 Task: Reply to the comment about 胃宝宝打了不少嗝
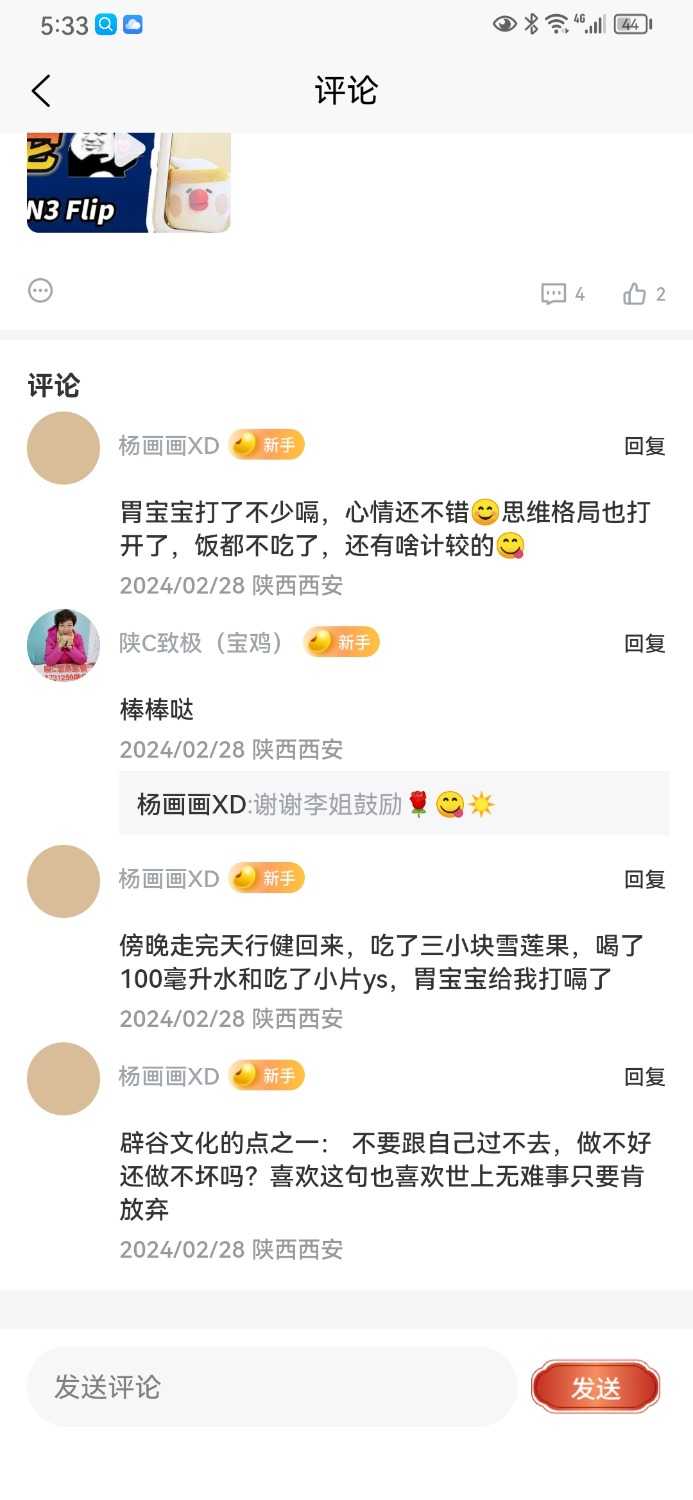coord(644,446)
